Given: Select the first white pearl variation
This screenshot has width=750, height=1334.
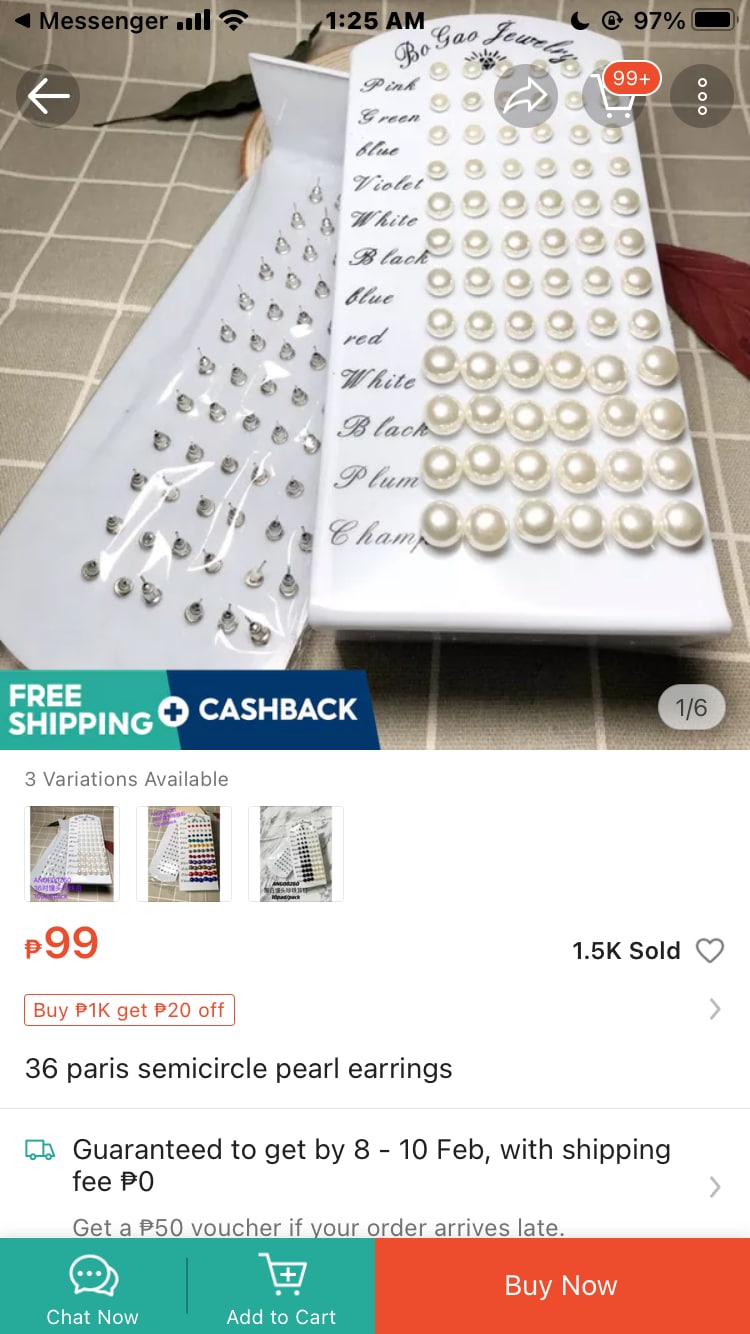Looking at the screenshot, I should tap(72, 854).
